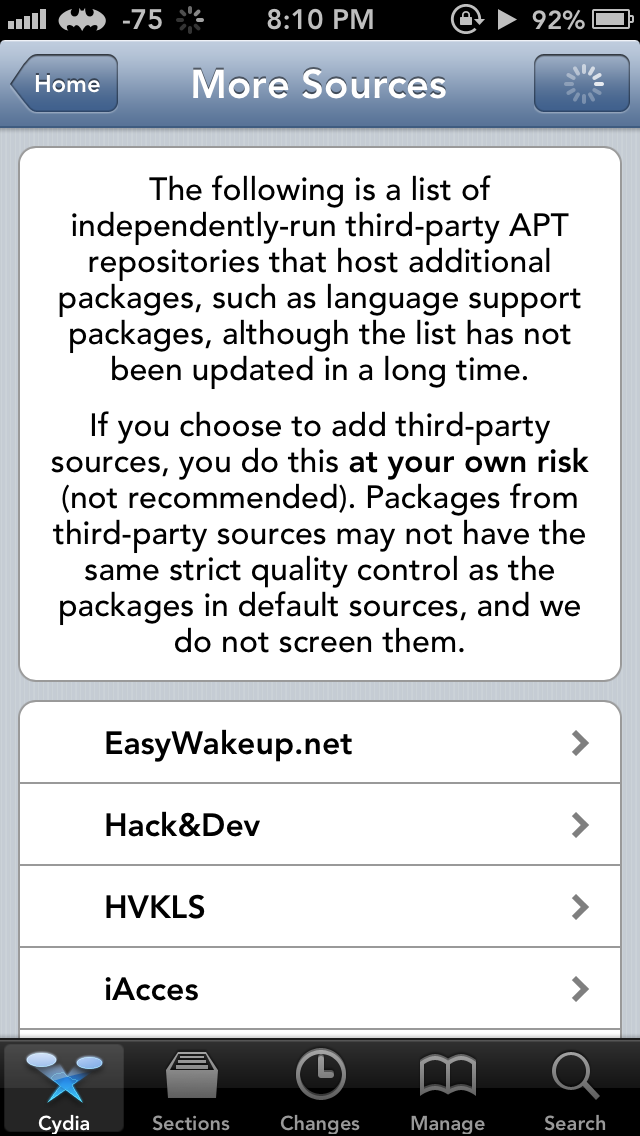Switch to the Sections tab

(x=191, y=1089)
